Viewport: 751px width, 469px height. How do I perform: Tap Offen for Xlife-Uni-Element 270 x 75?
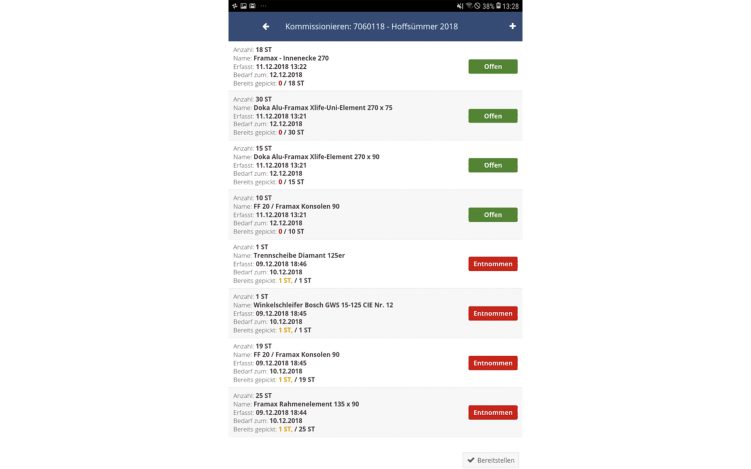click(492, 116)
